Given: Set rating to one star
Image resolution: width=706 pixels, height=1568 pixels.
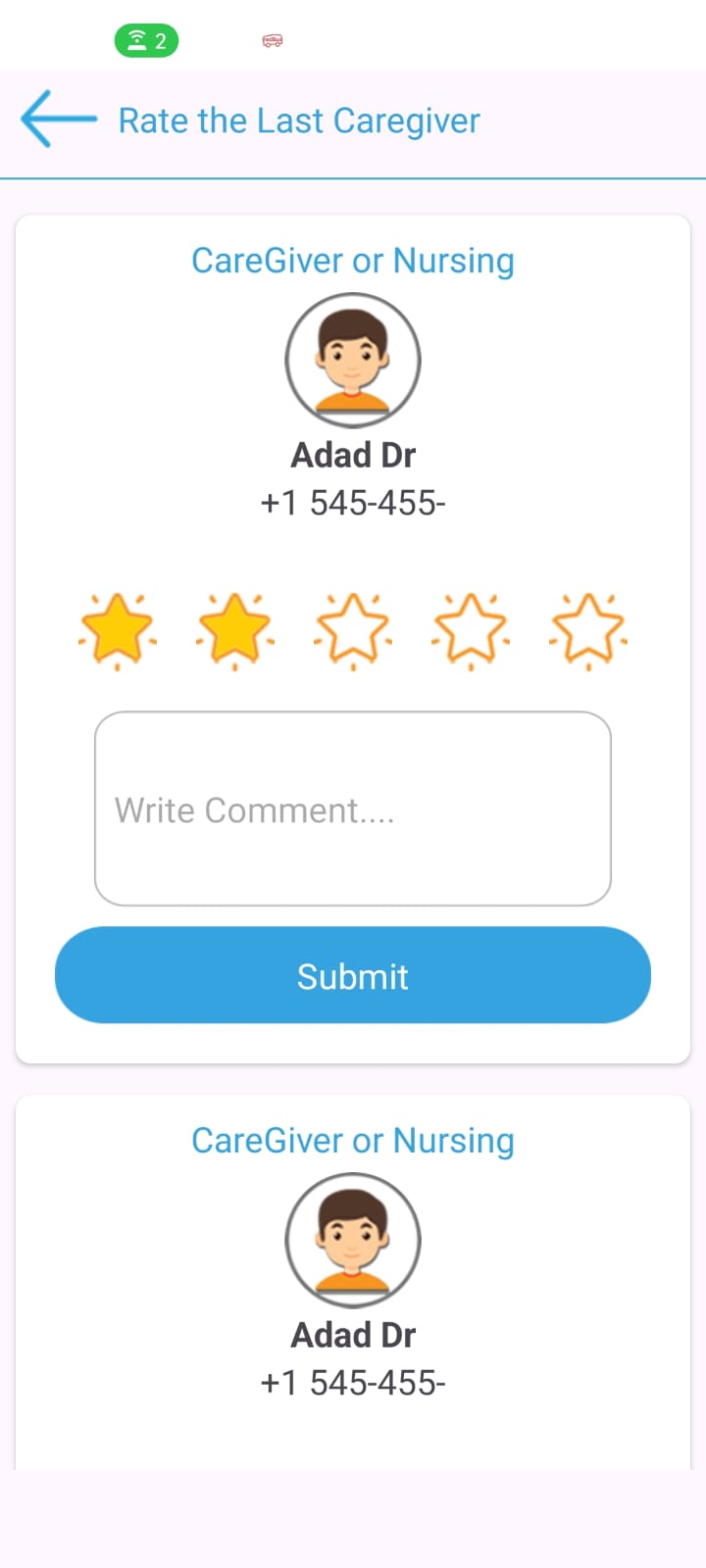Looking at the screenshot, I should pos(118,629).
